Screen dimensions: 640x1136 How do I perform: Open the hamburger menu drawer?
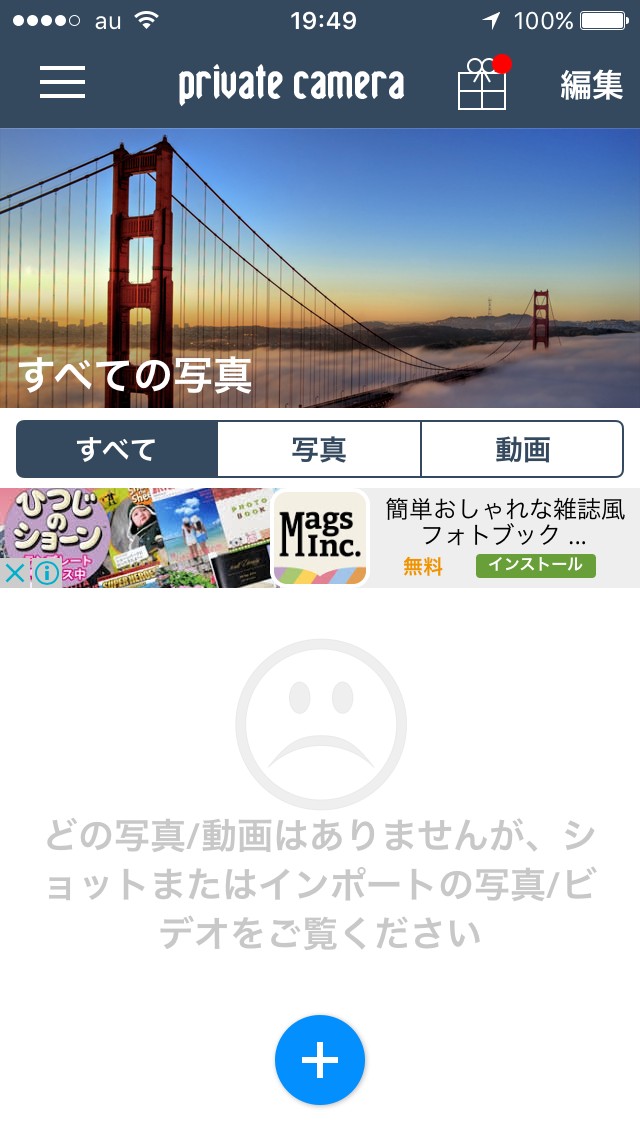pos(62,83)
